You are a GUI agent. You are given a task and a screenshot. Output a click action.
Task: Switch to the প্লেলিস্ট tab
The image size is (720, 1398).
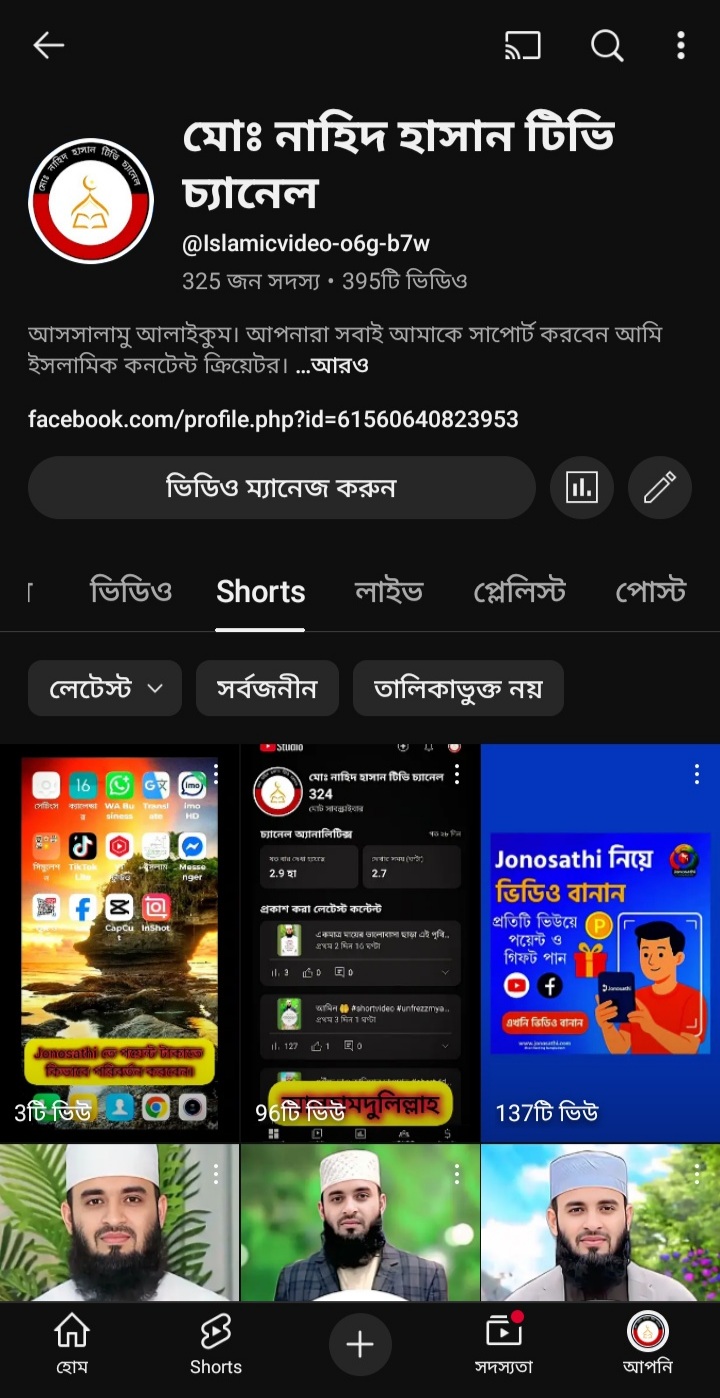click(x=519, y=592)
